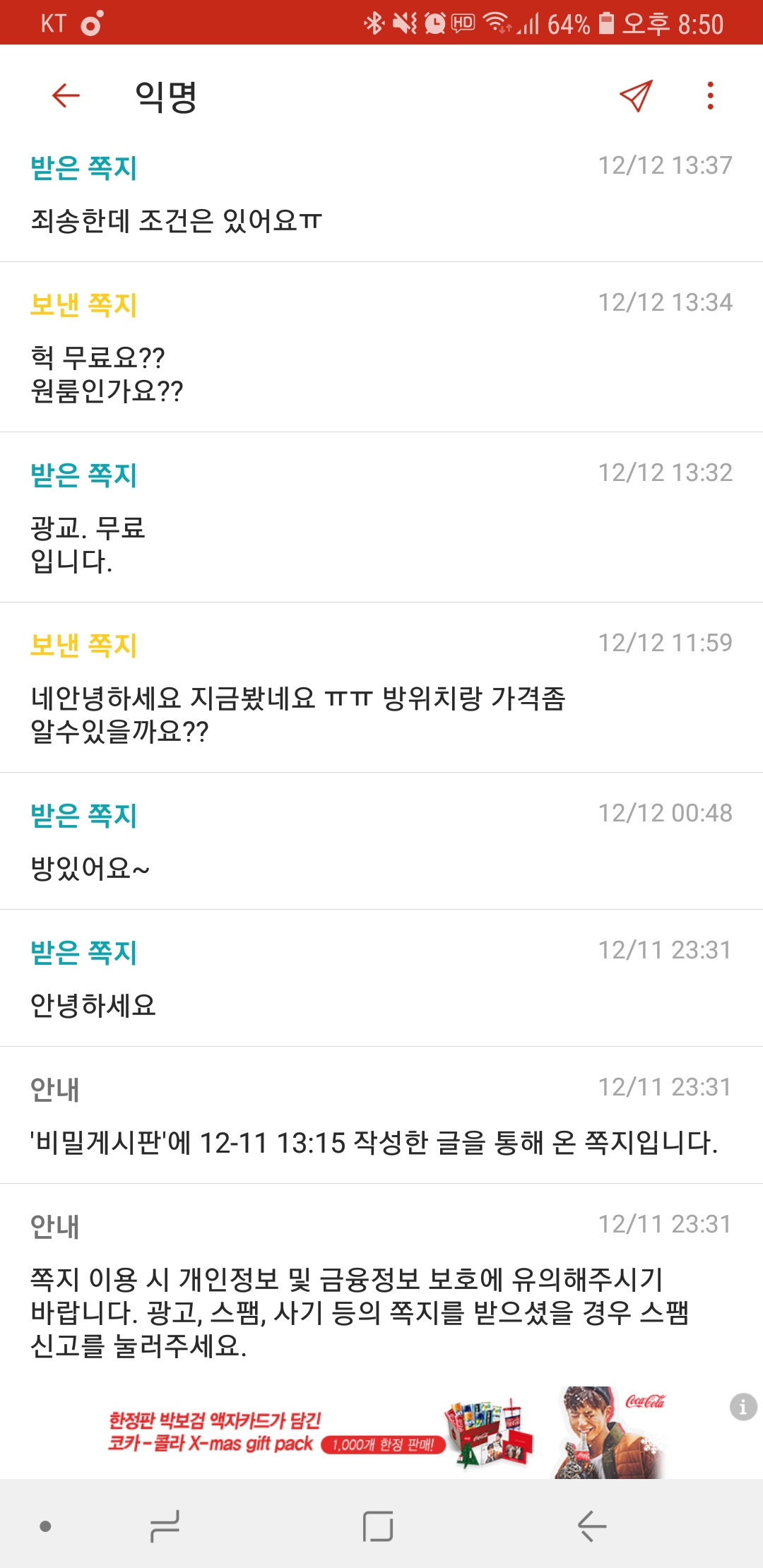Go back using the red arrow

point(66,95)
